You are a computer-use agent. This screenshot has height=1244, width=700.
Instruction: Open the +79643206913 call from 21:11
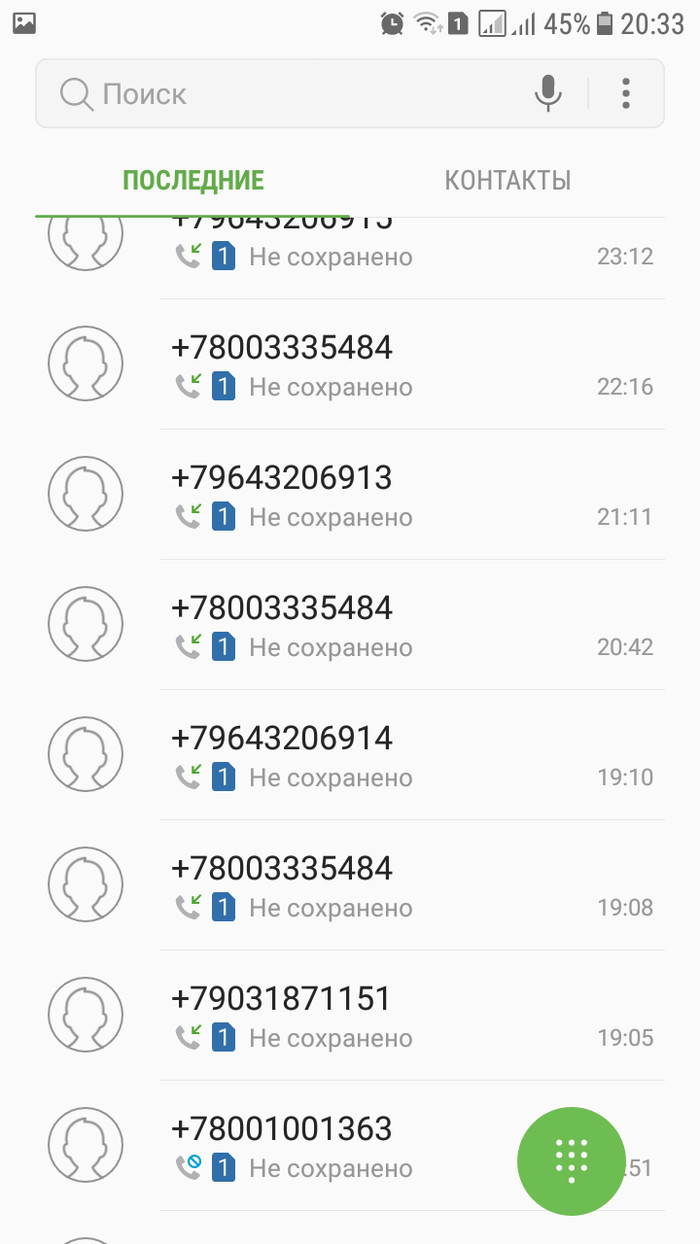point(400,495)
